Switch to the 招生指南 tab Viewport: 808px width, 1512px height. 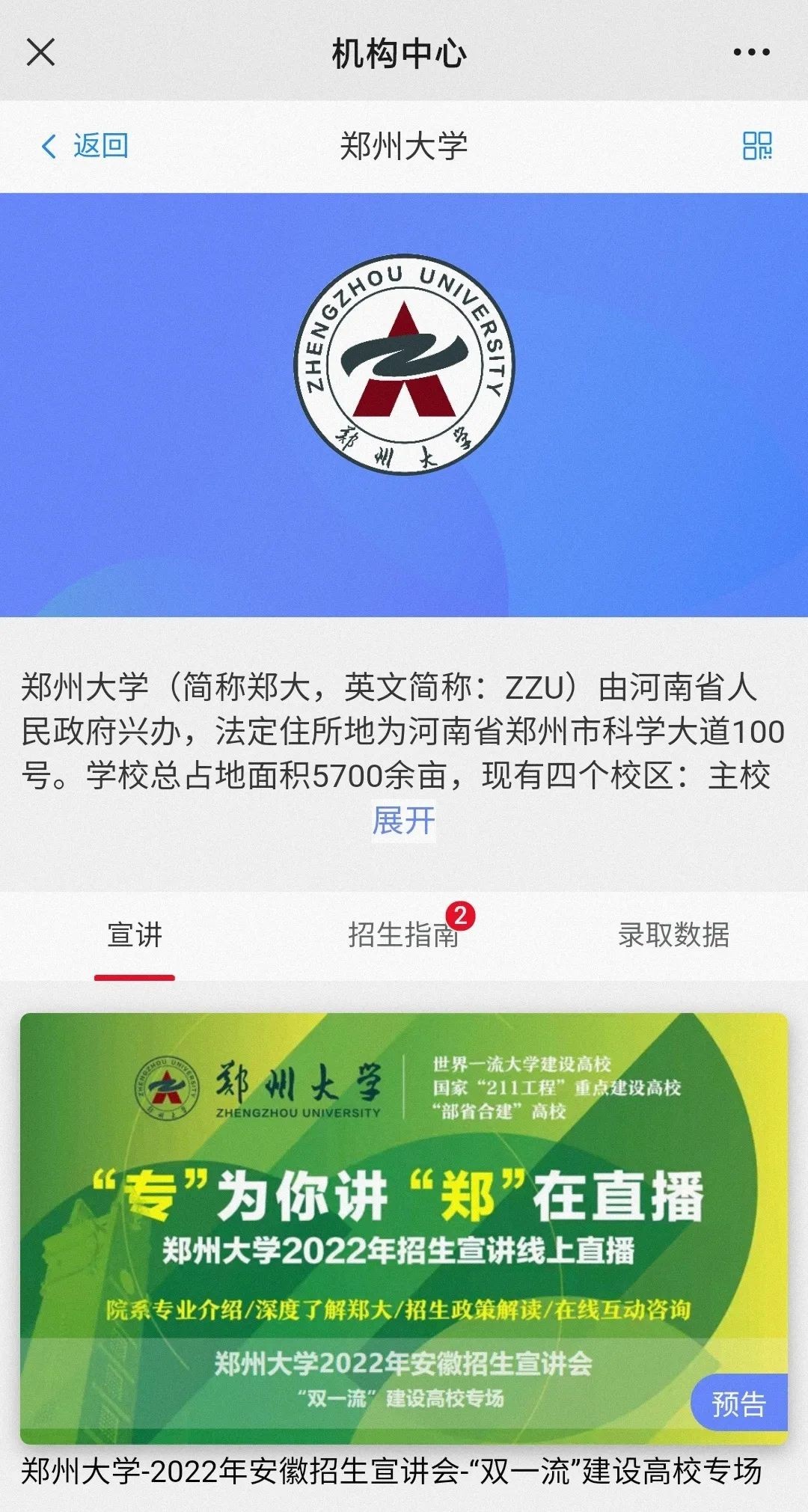click(x=404, y=934)
